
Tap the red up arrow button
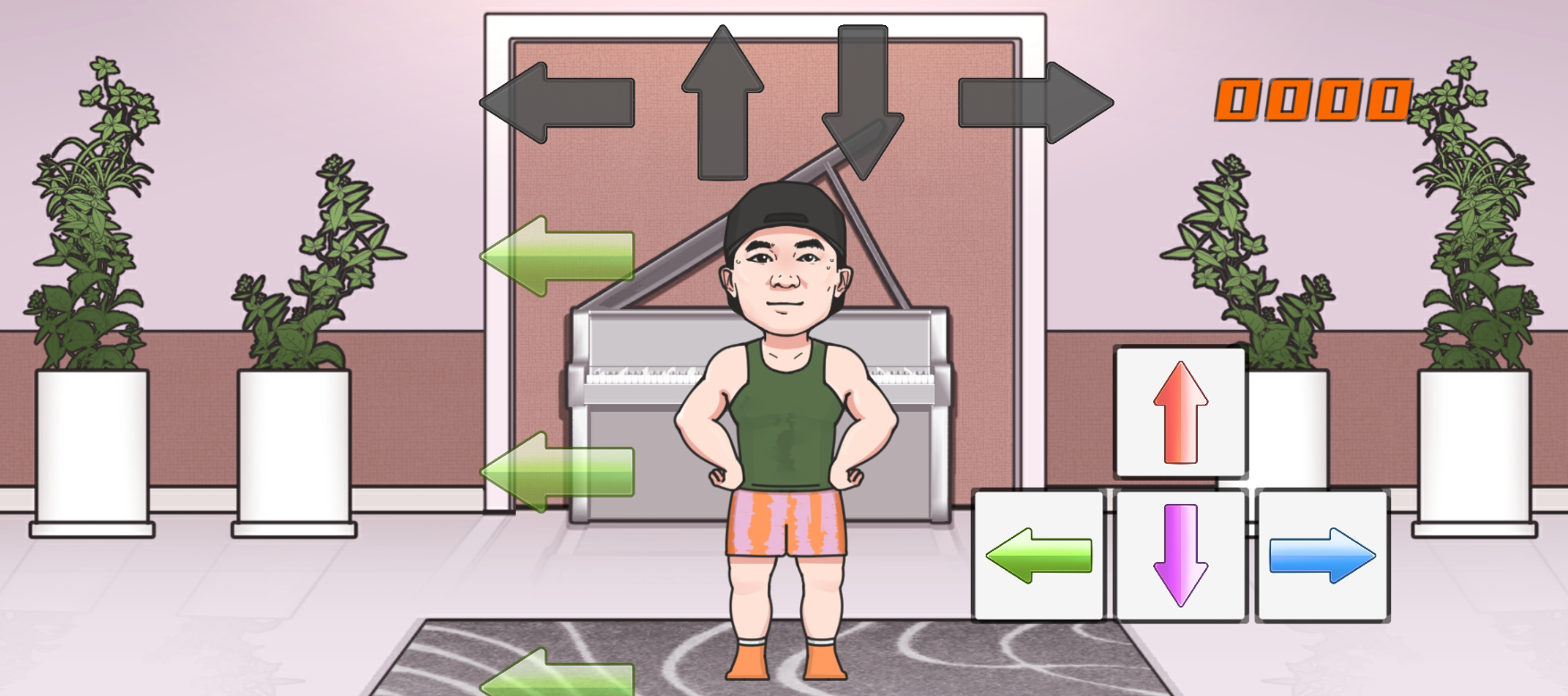1180,413
